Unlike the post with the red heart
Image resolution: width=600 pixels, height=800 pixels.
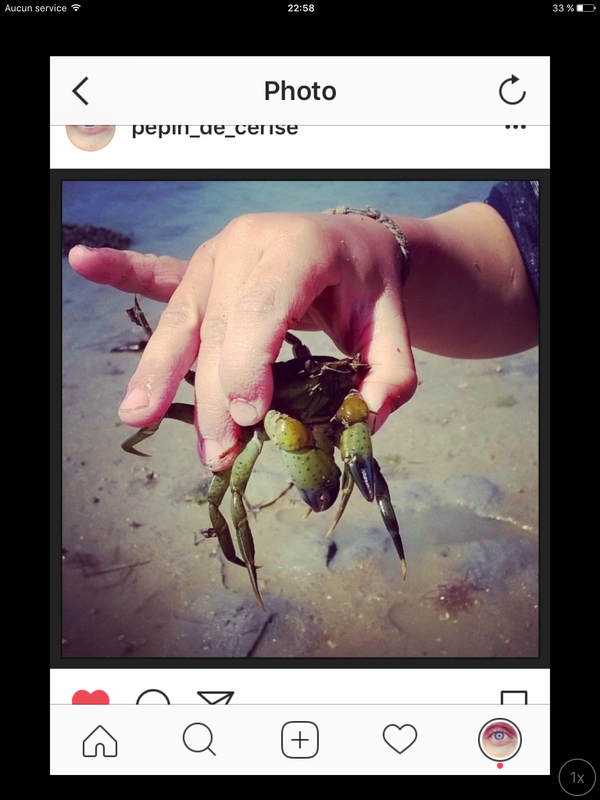click(x=89, y=698)
